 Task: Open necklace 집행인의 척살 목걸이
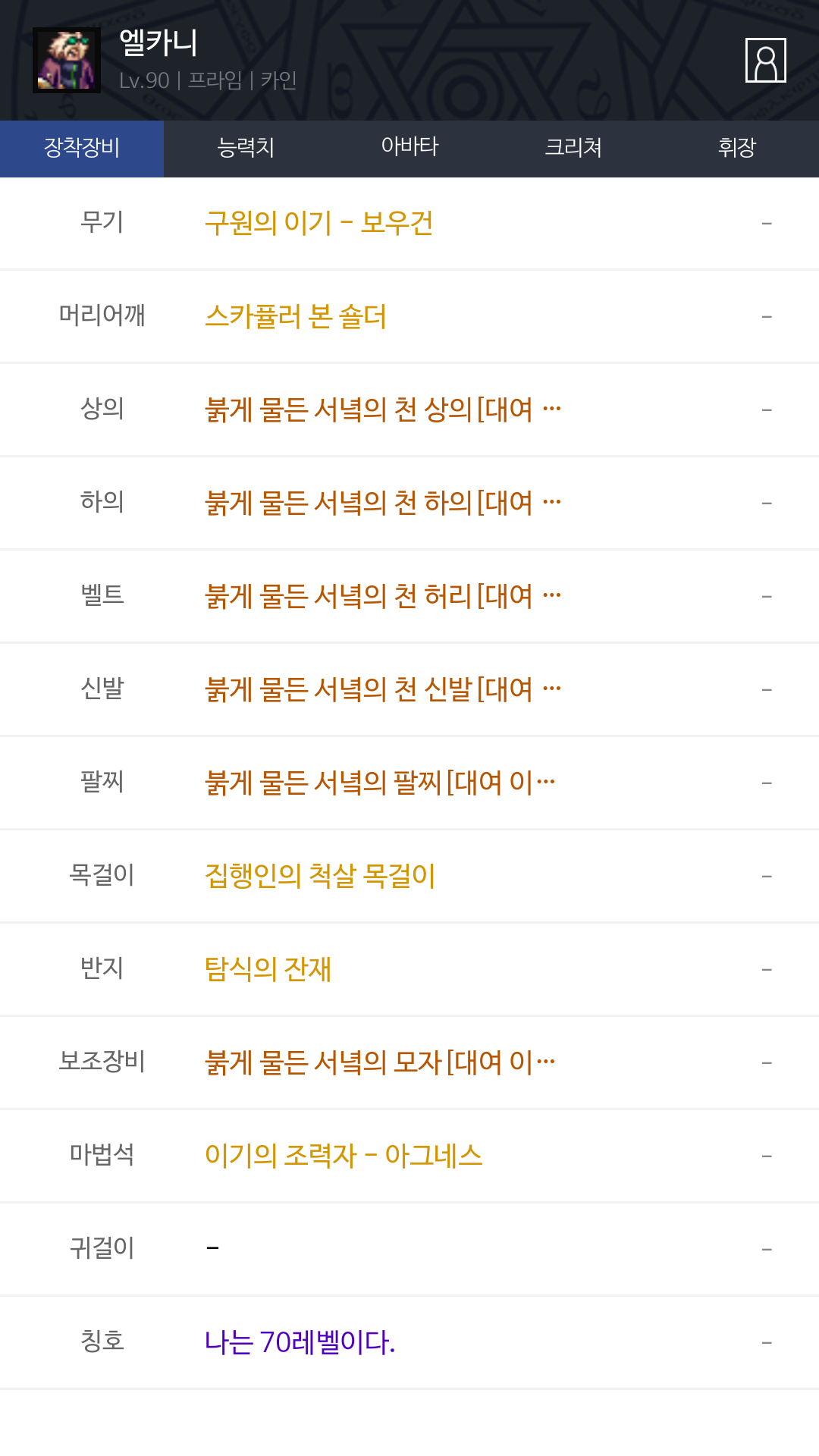tap(320, 877)
